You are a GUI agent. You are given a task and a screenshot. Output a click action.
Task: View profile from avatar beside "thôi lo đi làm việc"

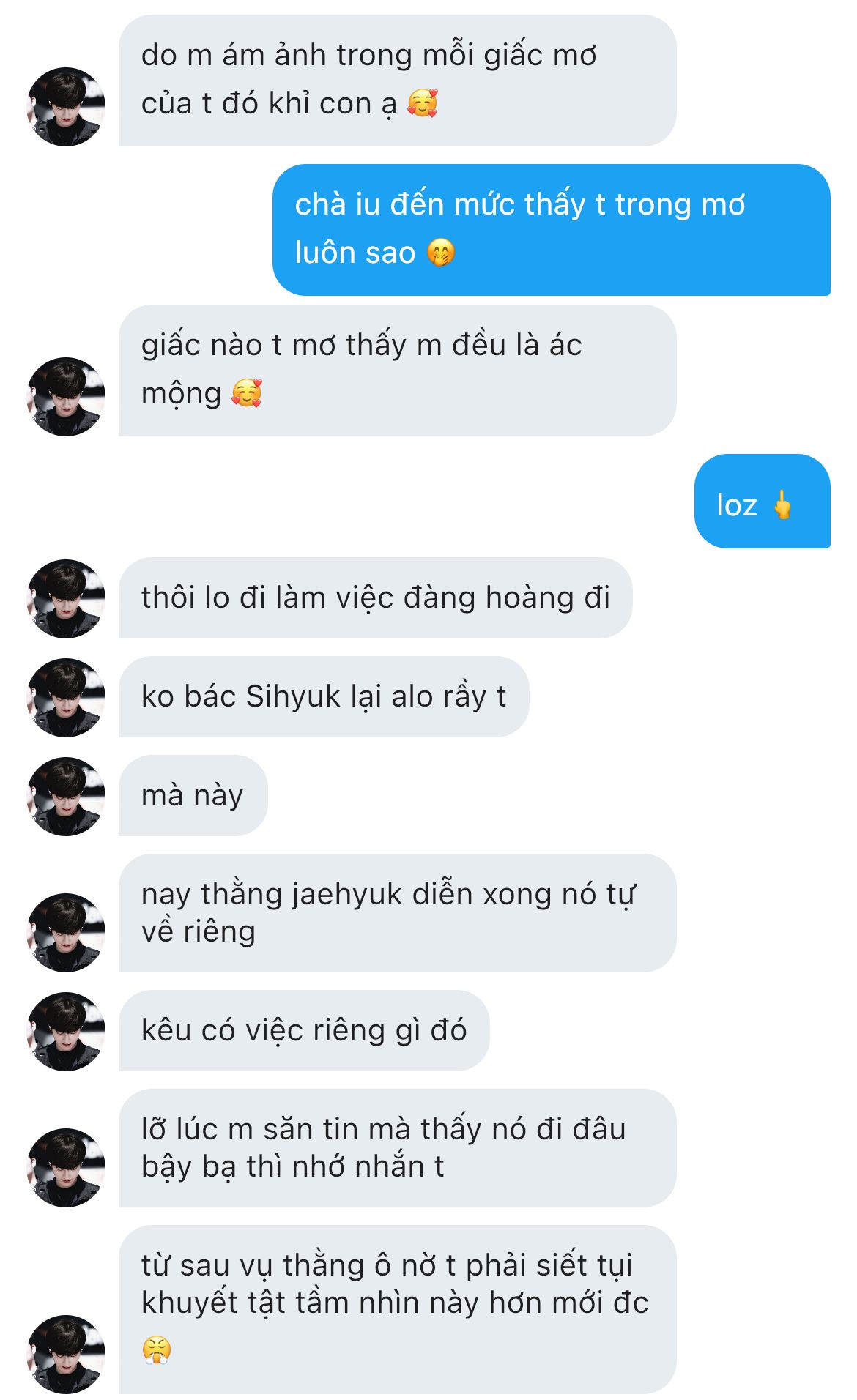[x=66, y=599]
